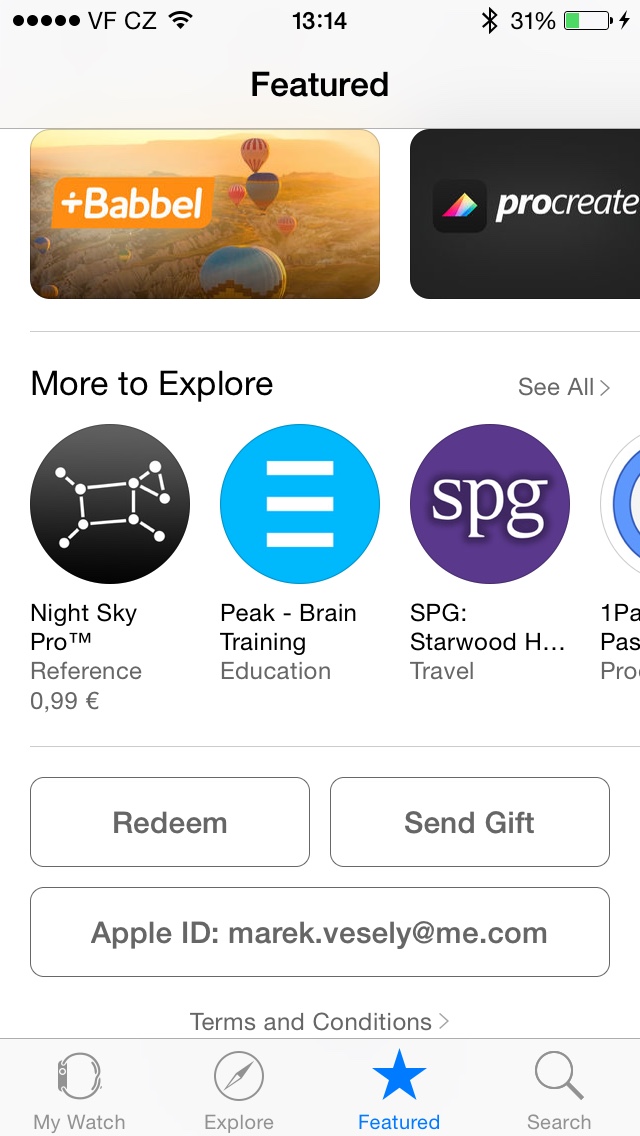Image resolution: width=640 pixels, height=1136 pixels.
Task: Tap the Send Gift button
Action: [x=470, y=822]
